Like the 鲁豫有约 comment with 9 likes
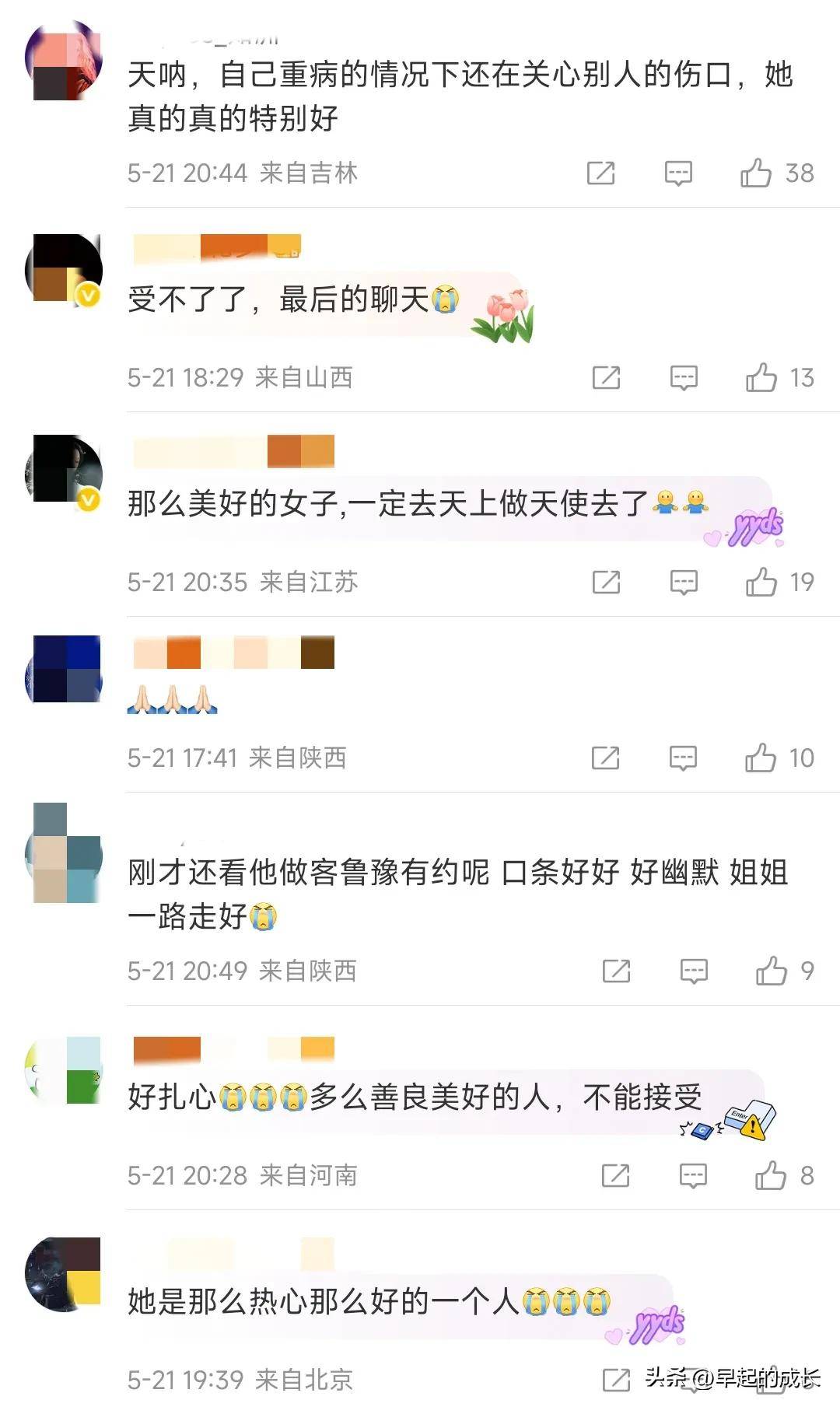Image resolution: width=840 pixels, height=1407 pixels. point(772,971)
